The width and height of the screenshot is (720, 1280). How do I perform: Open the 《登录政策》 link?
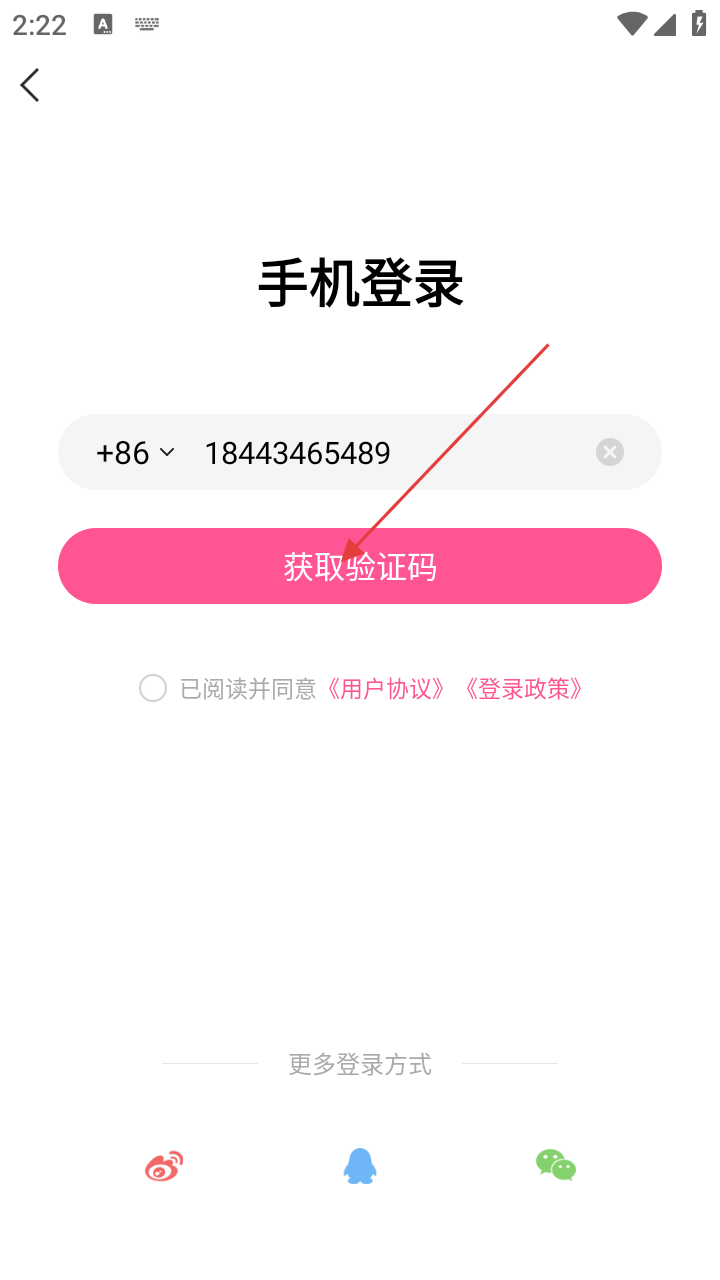[x=524, y=688]
